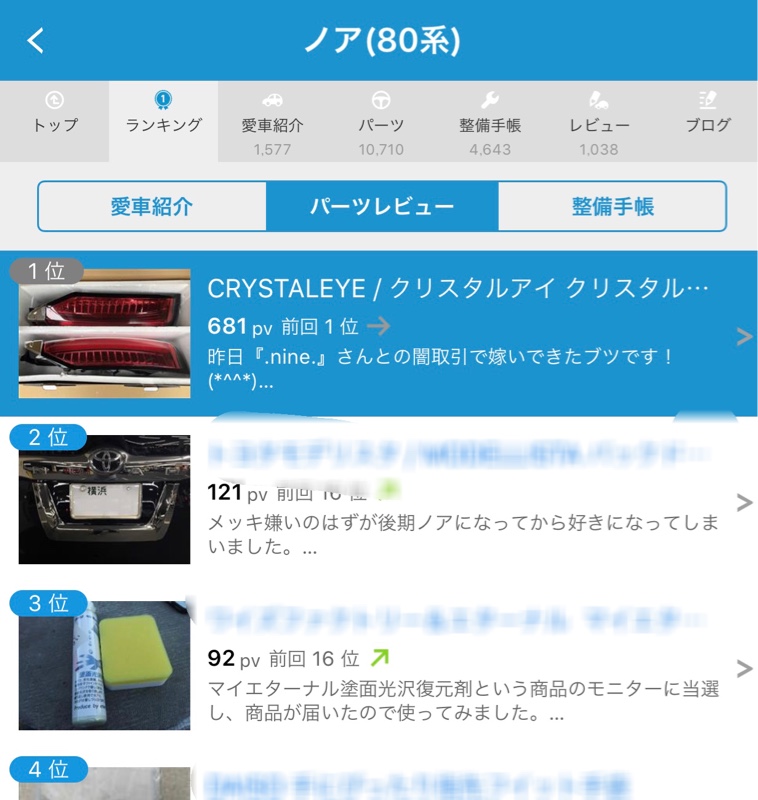Select the ランキング tab
758x800 pixels.
pyautogui.click(x=163, y=113)
